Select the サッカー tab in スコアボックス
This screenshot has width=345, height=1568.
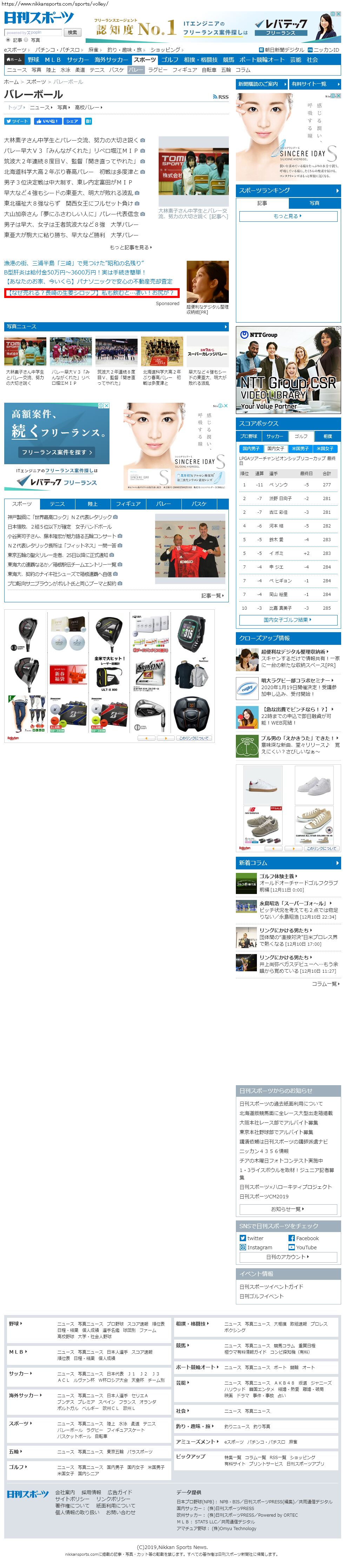(274, 436)
